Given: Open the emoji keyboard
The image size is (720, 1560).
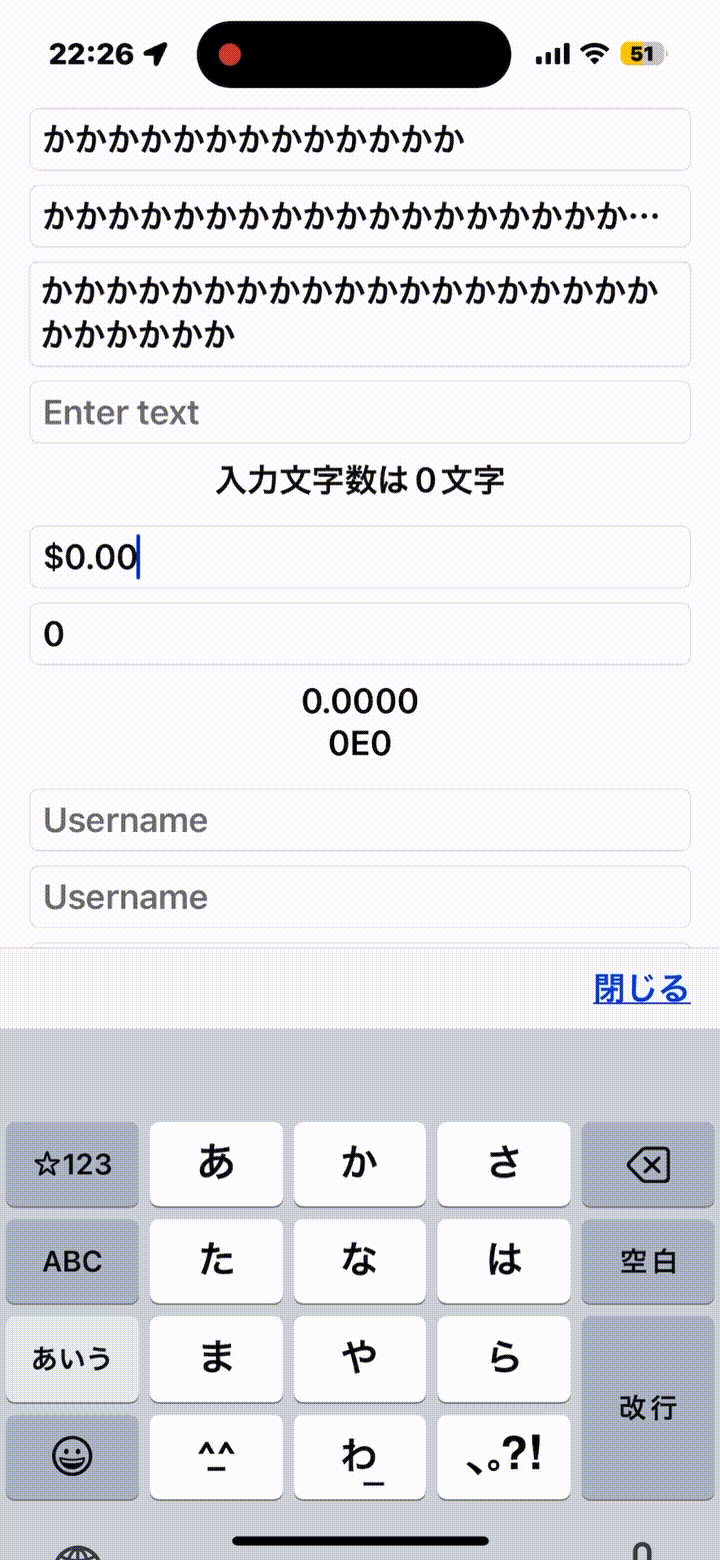Looking at the screenshot, I should pos(72,1457).
